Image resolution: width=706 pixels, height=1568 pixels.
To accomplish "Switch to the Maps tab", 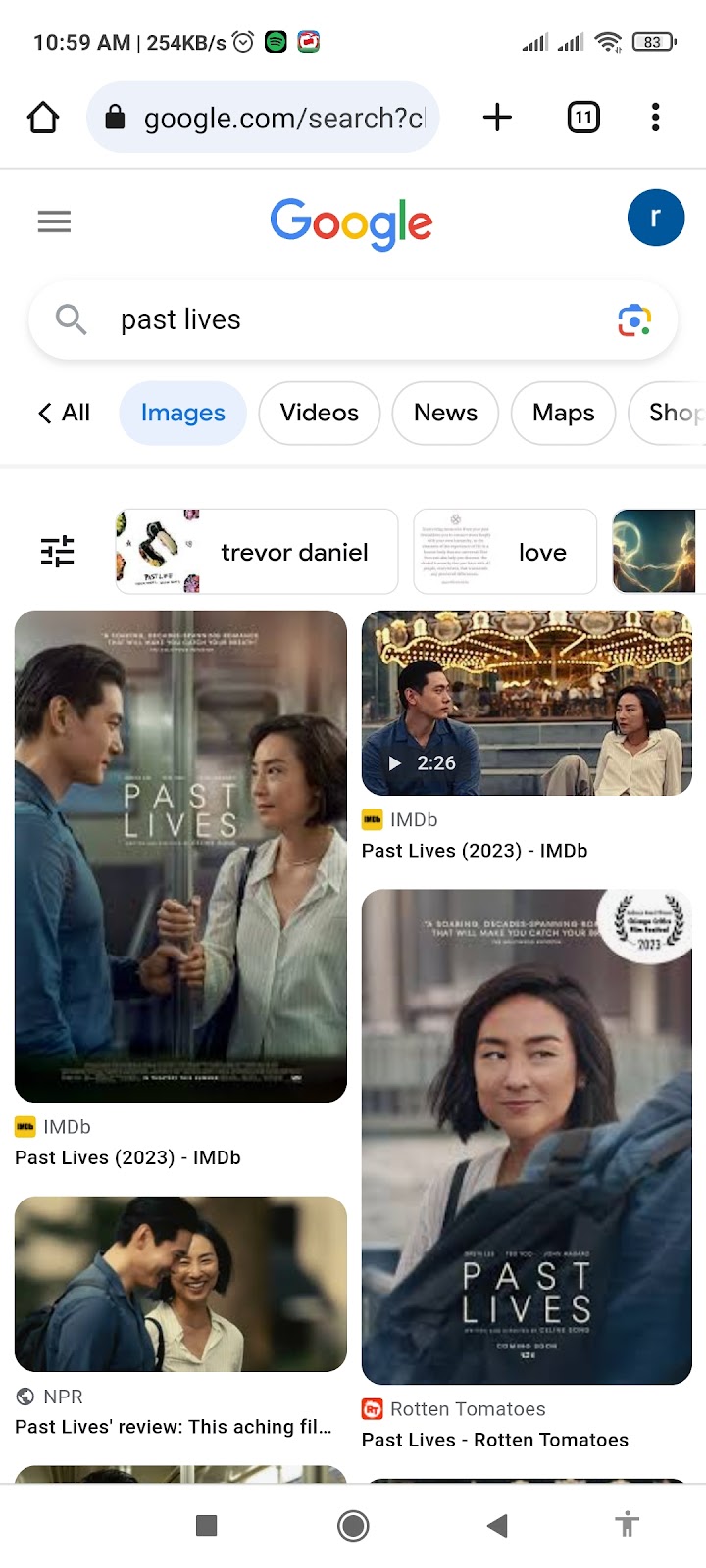I will pyautogui.click(x=563, y=413).
